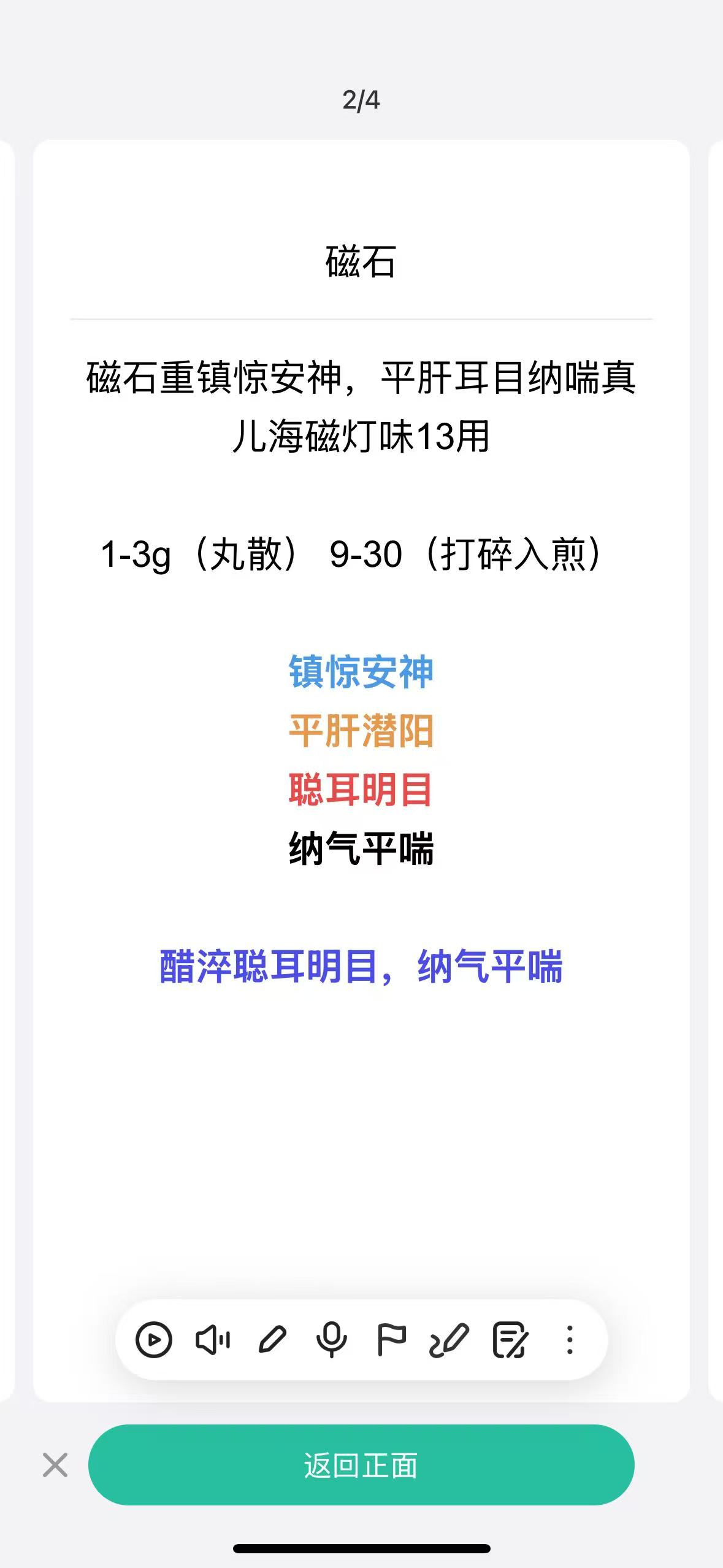Edit the card with the pencil icon
723x1568 pixels.
coord(272,1340)
